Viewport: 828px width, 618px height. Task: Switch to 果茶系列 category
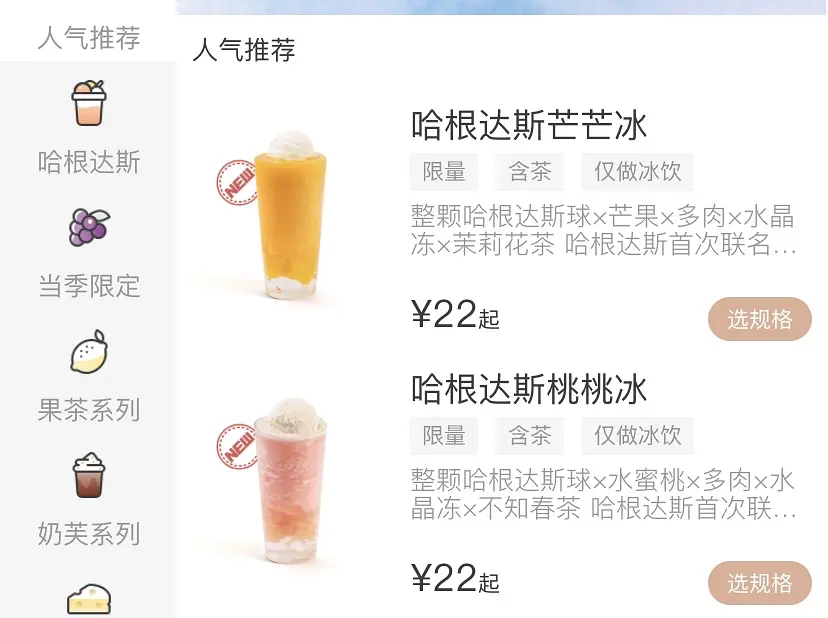pyautogui.click(x=88, y=376)
